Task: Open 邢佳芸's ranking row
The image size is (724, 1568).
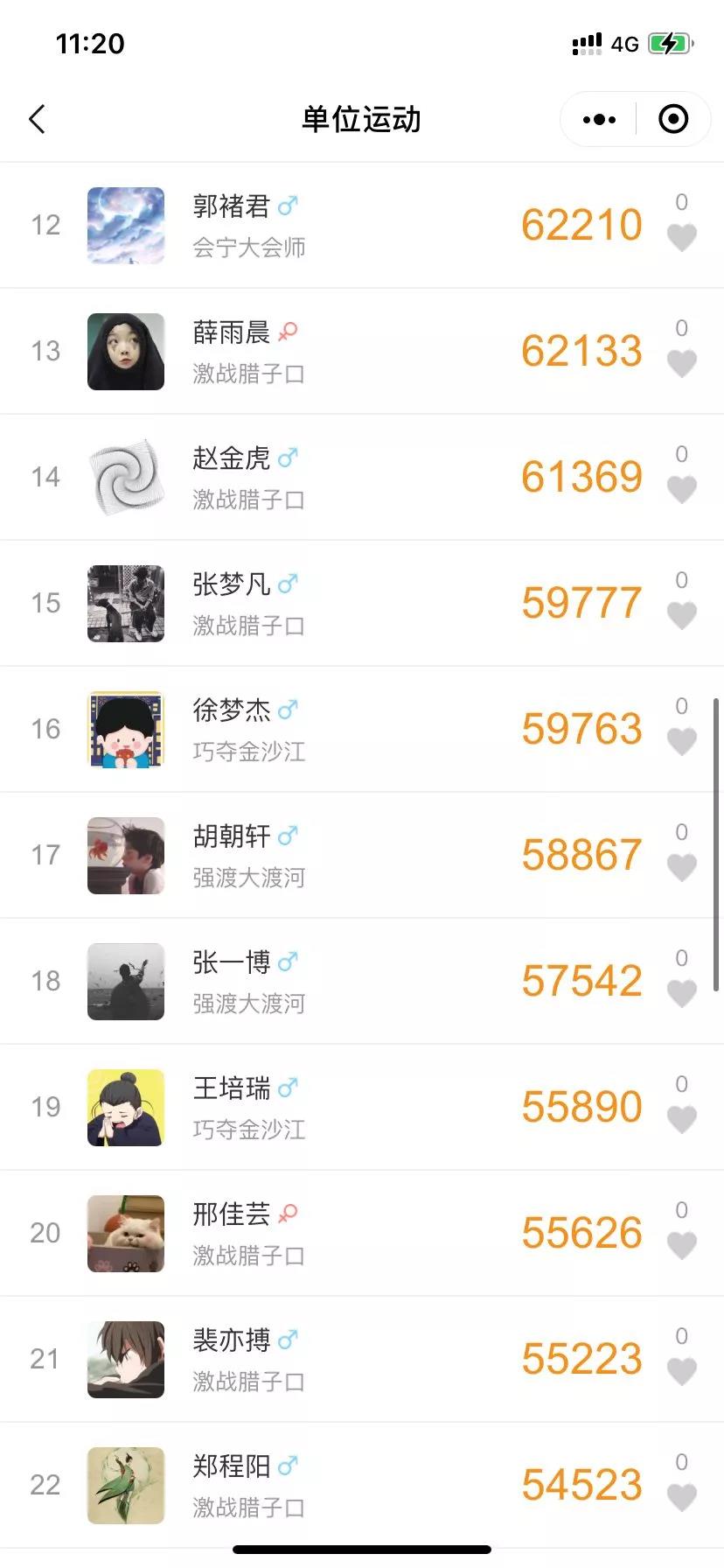Action: (350, 1234)
